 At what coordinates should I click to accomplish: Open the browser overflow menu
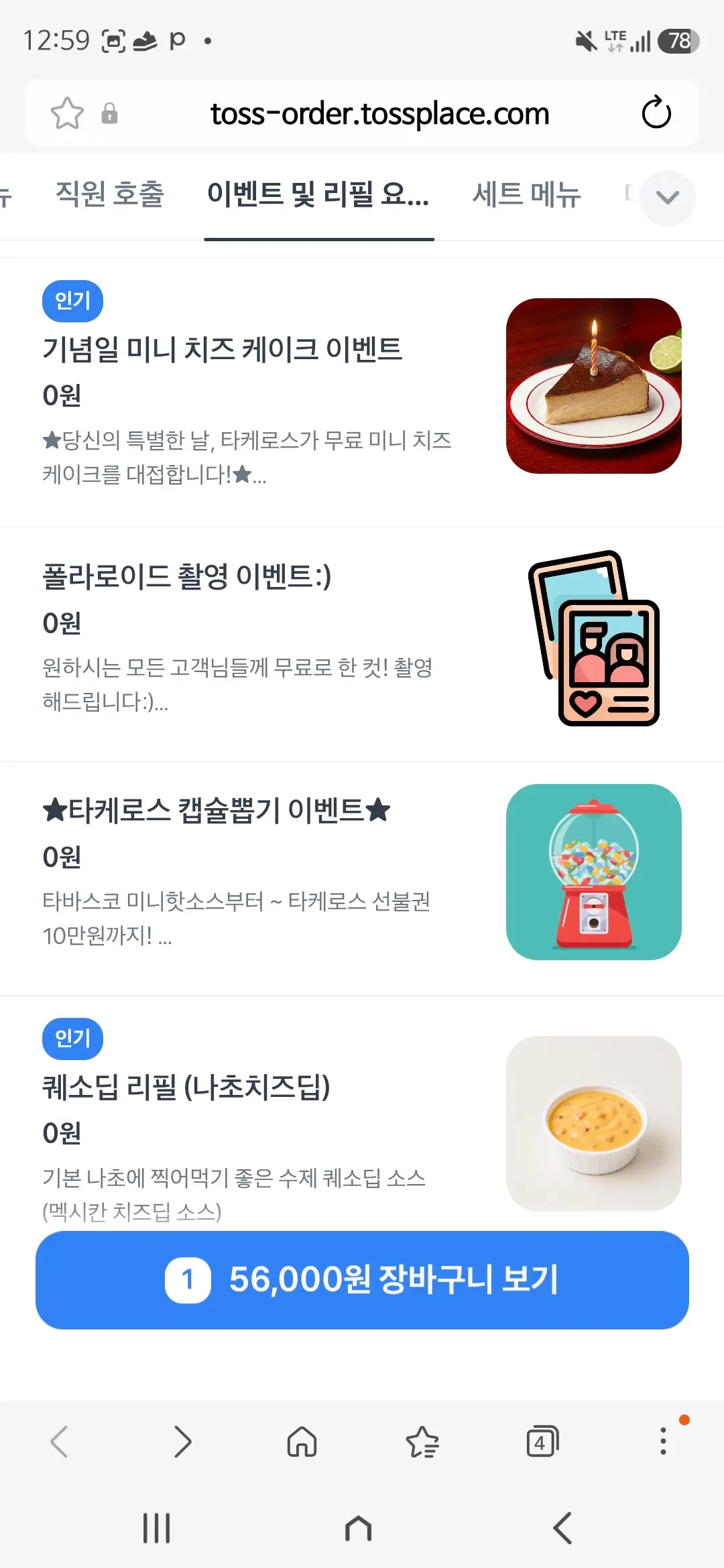tap(663, 1441)
